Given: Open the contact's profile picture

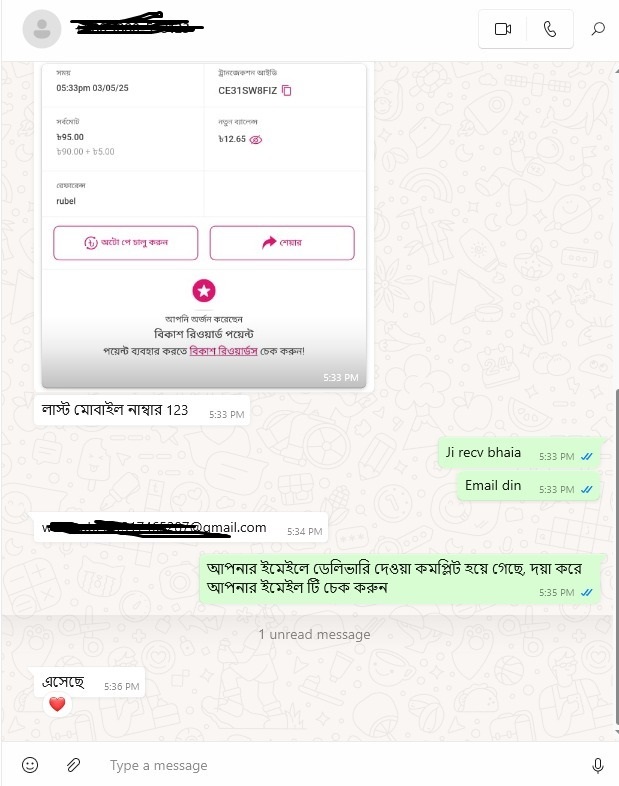Looking at the screenshot, I should point(41,29).
